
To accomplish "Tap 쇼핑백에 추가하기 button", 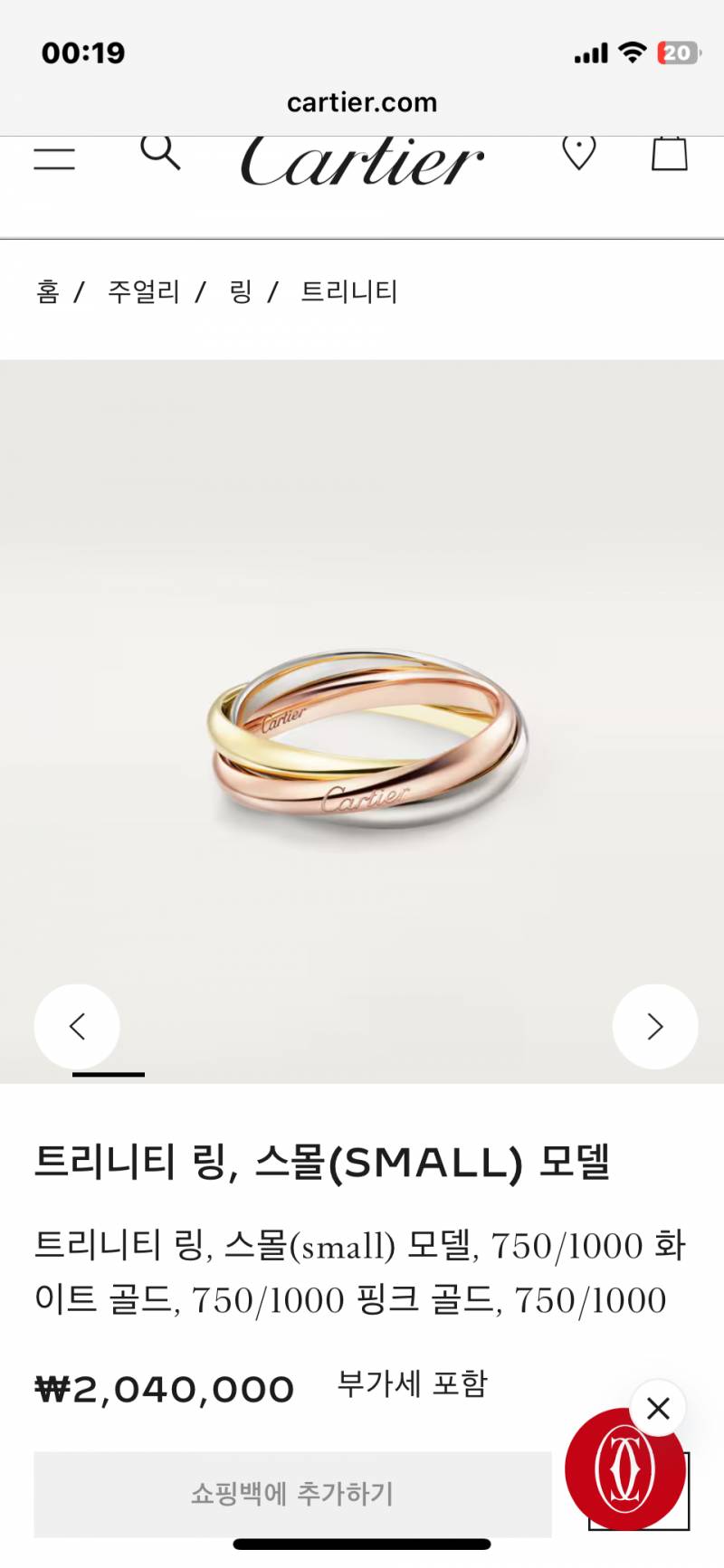I will [292, 1493].
